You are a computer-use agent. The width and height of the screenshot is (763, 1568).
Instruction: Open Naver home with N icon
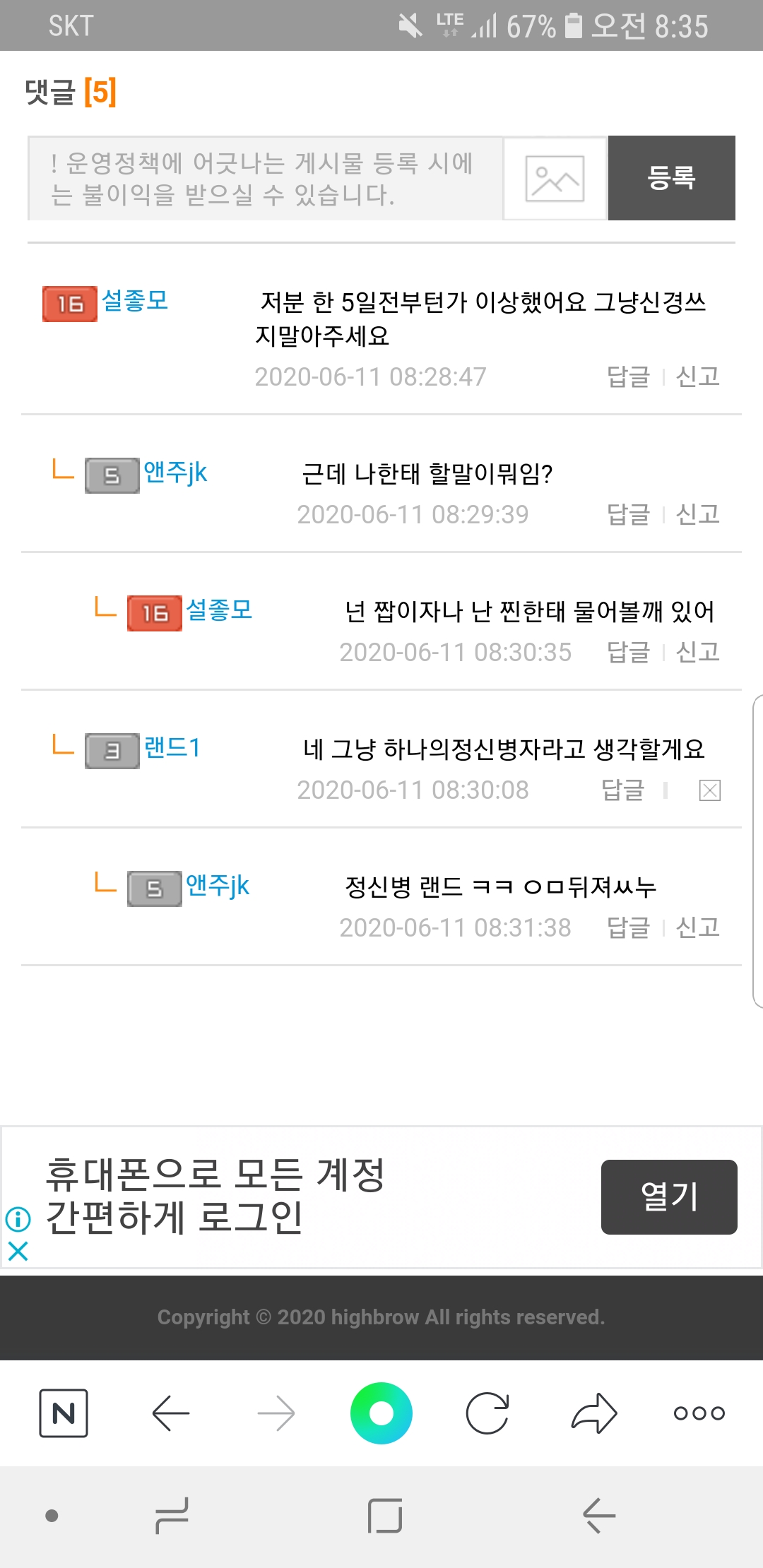tap(64, 1413)
